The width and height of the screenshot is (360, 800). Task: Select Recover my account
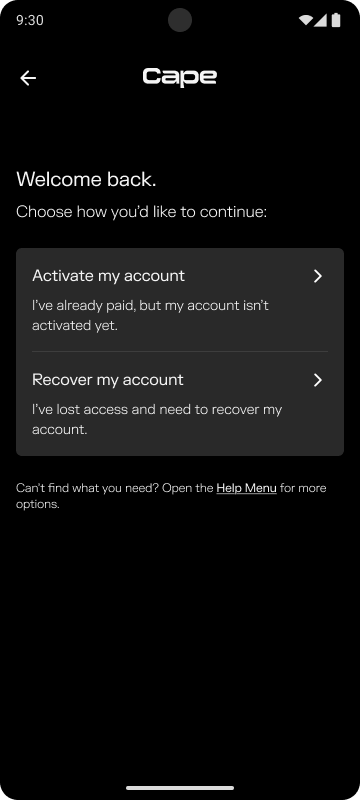click(x=180, y=404)
